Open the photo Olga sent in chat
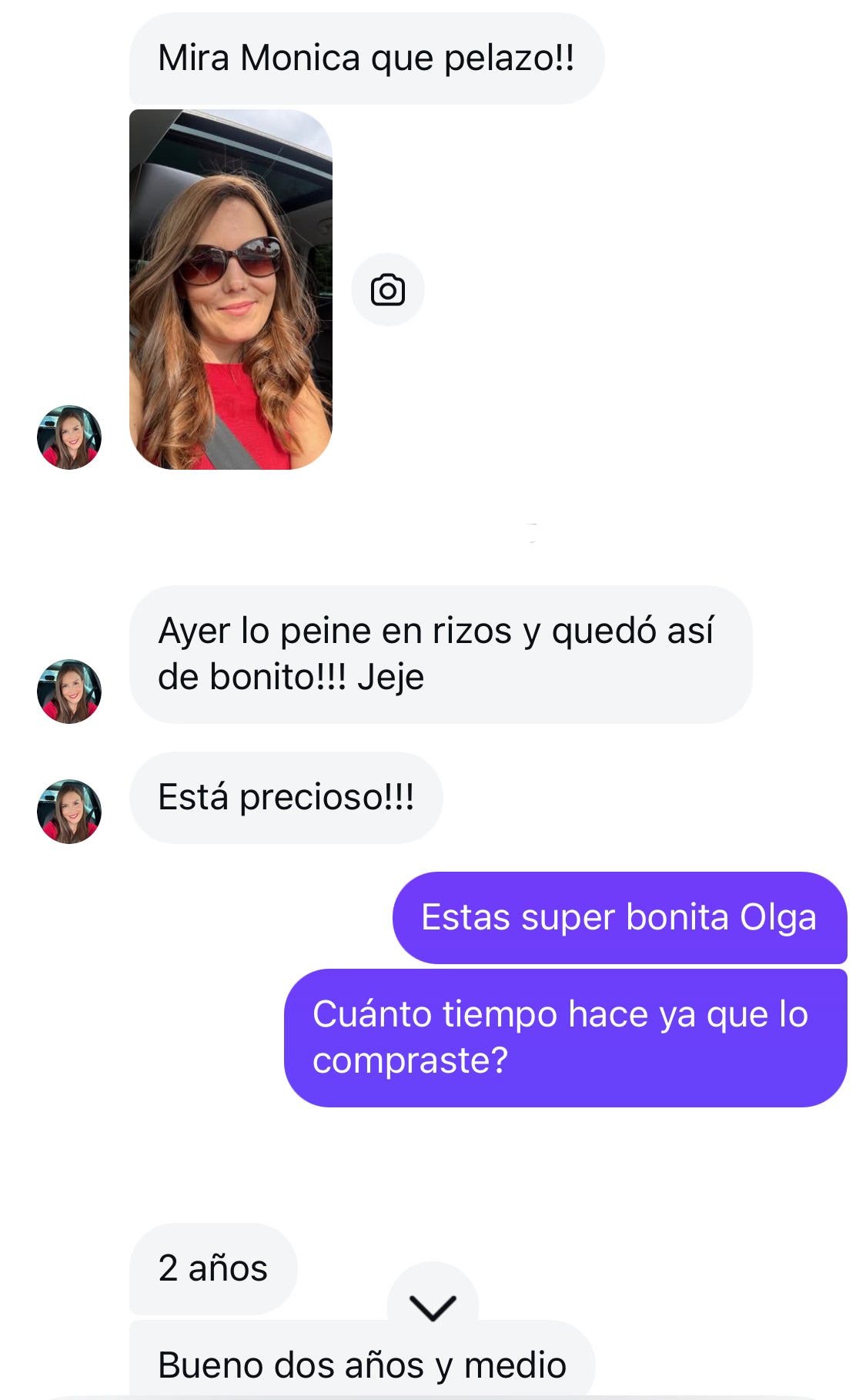 [x=231, y=290]
